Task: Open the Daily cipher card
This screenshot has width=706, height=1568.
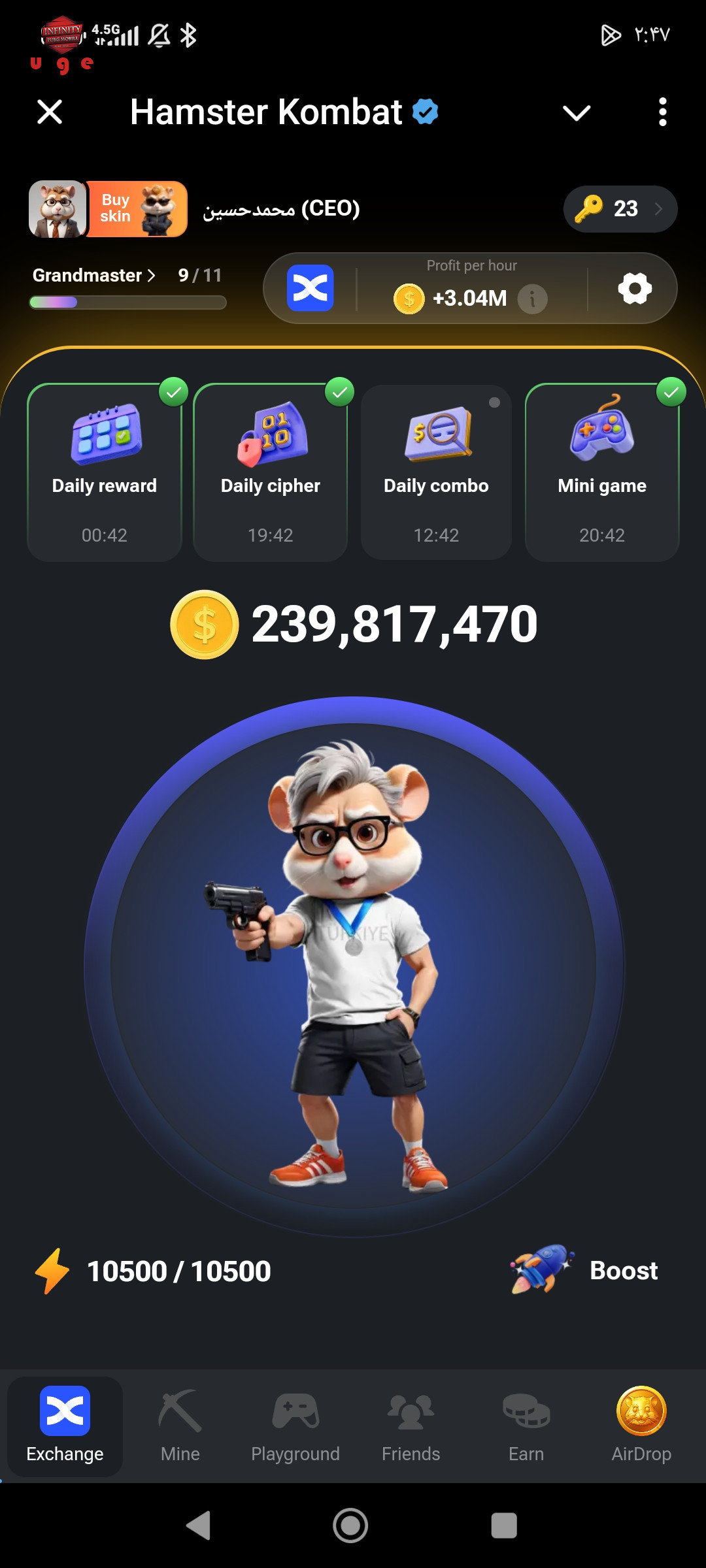Action: click(x=271, y=472)
